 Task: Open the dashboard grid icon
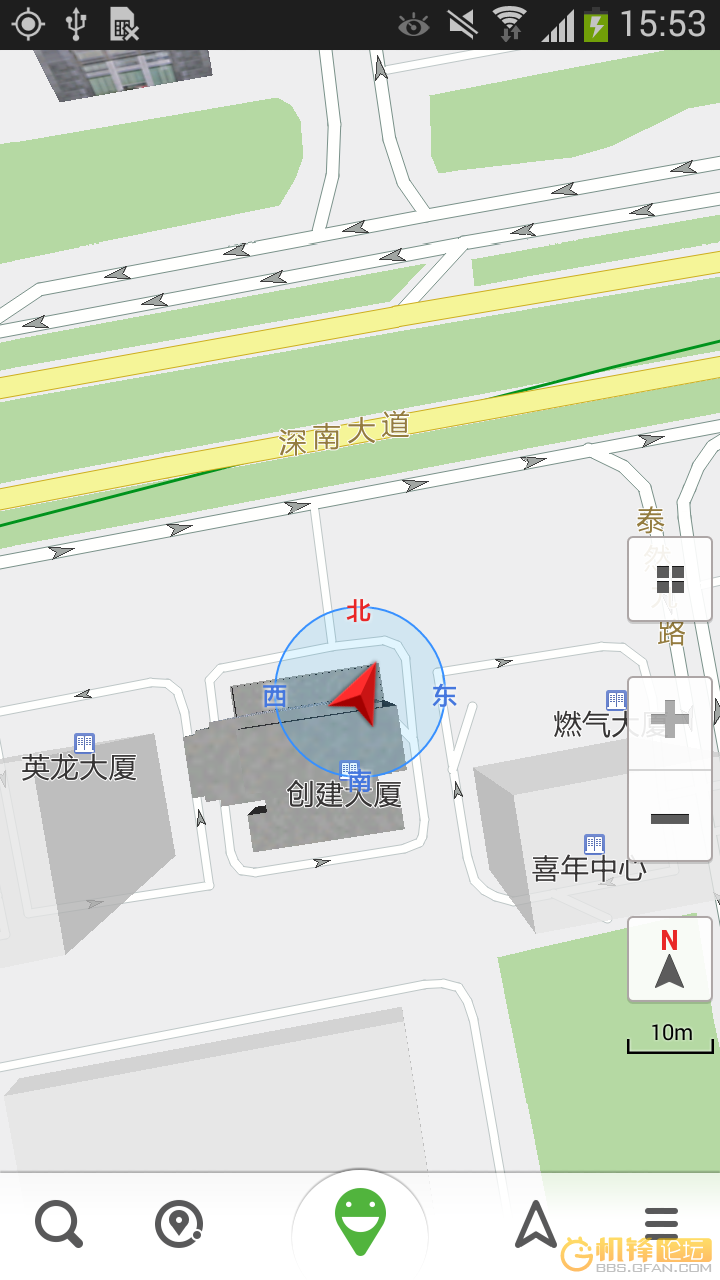(670, 578)
